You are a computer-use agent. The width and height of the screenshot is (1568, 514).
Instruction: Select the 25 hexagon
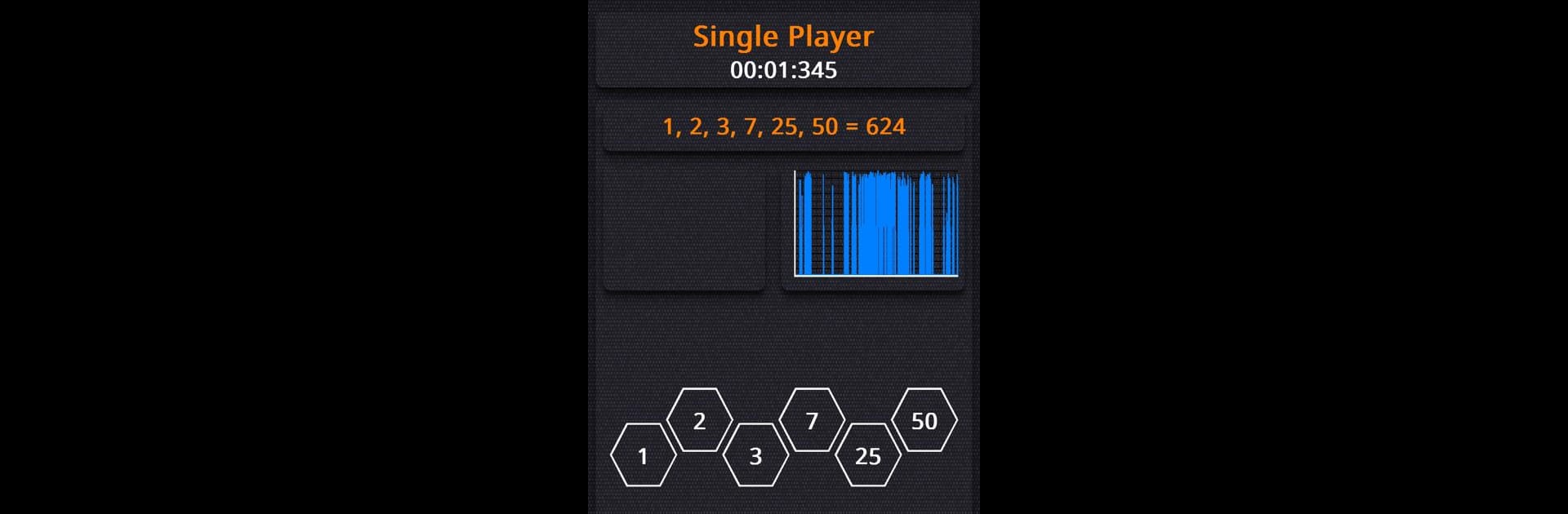[x=868, y=455]
